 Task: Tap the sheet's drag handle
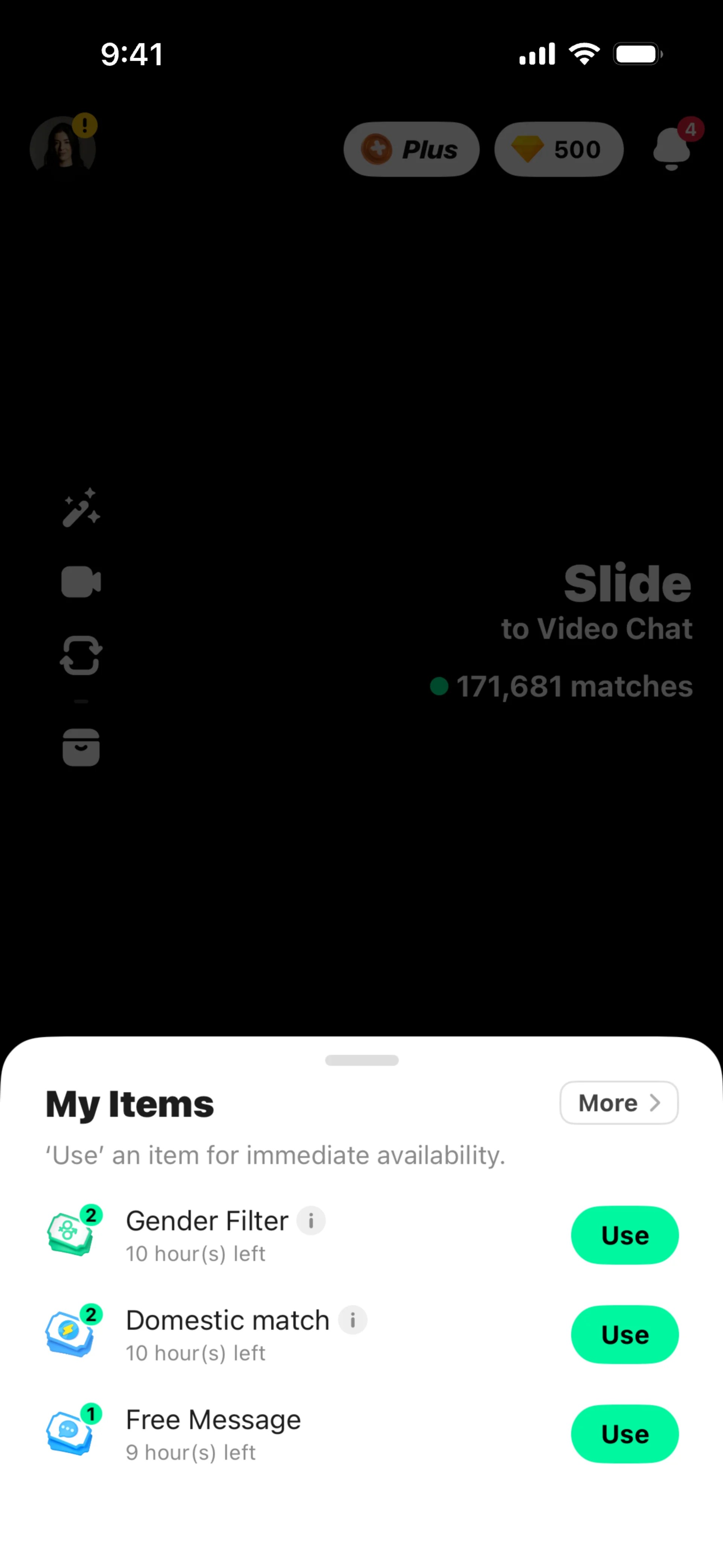[x=361, y=1060]
